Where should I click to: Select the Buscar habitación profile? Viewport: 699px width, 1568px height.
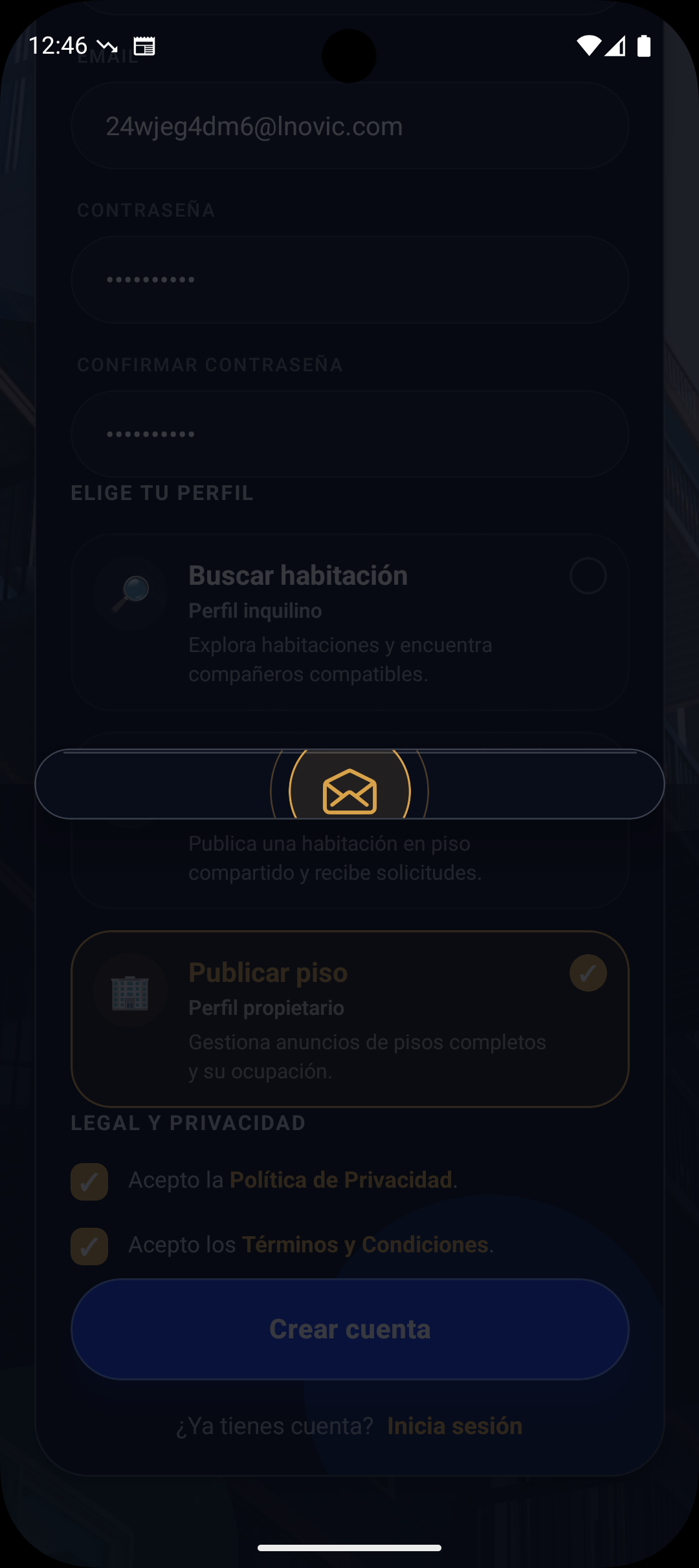(349, 622)
